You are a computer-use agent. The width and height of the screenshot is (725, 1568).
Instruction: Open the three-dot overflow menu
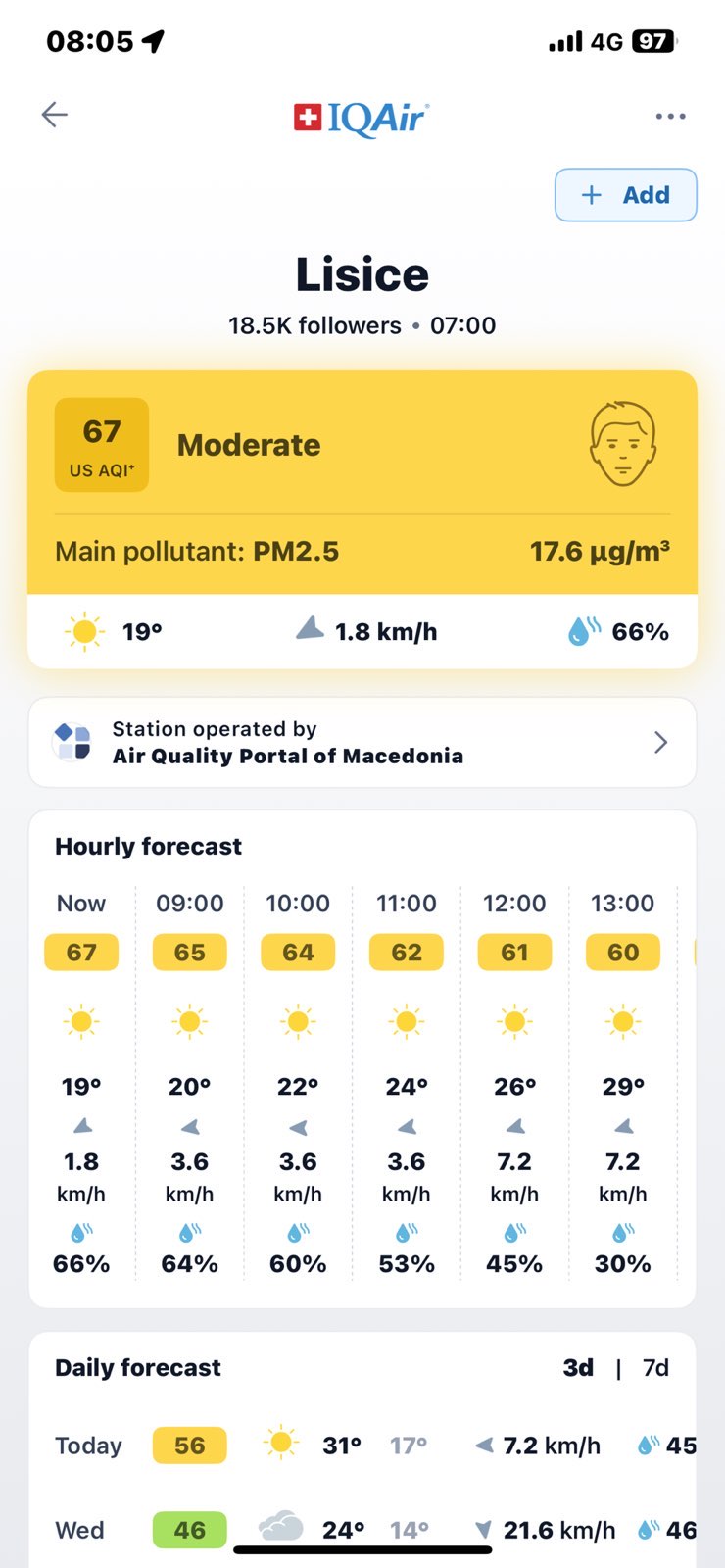670,116
